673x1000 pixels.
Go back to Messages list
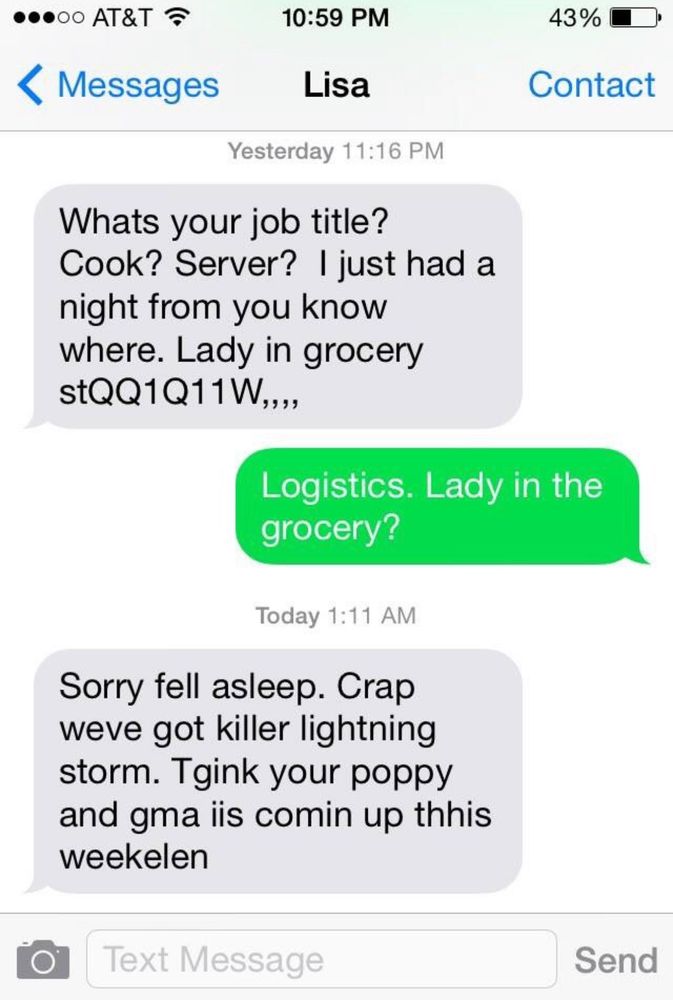tap(119, 86)
